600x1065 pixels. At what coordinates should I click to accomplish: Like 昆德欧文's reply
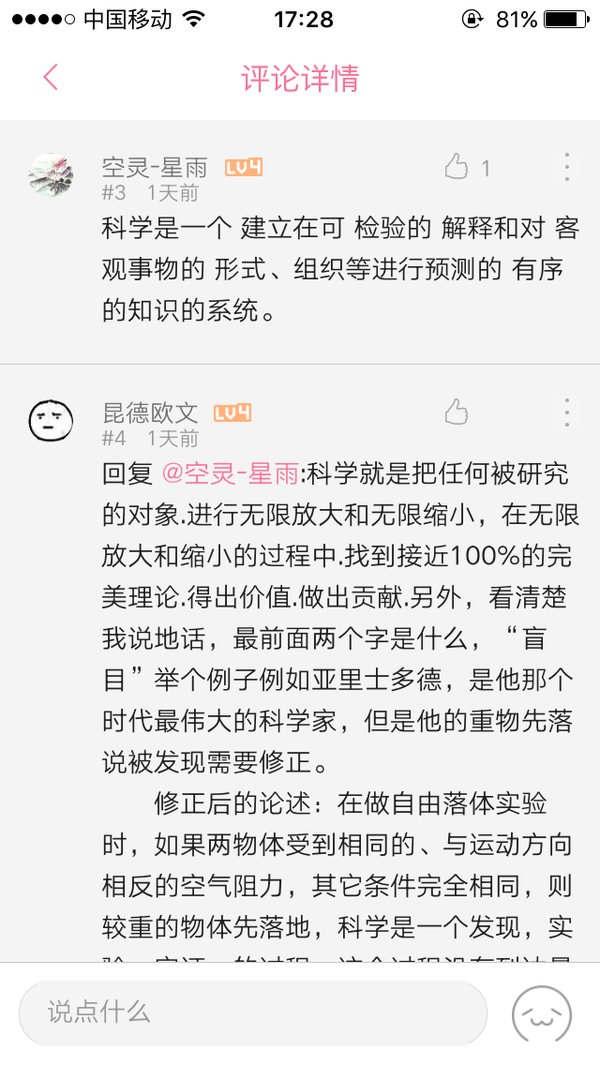click(x=457, y=412)
